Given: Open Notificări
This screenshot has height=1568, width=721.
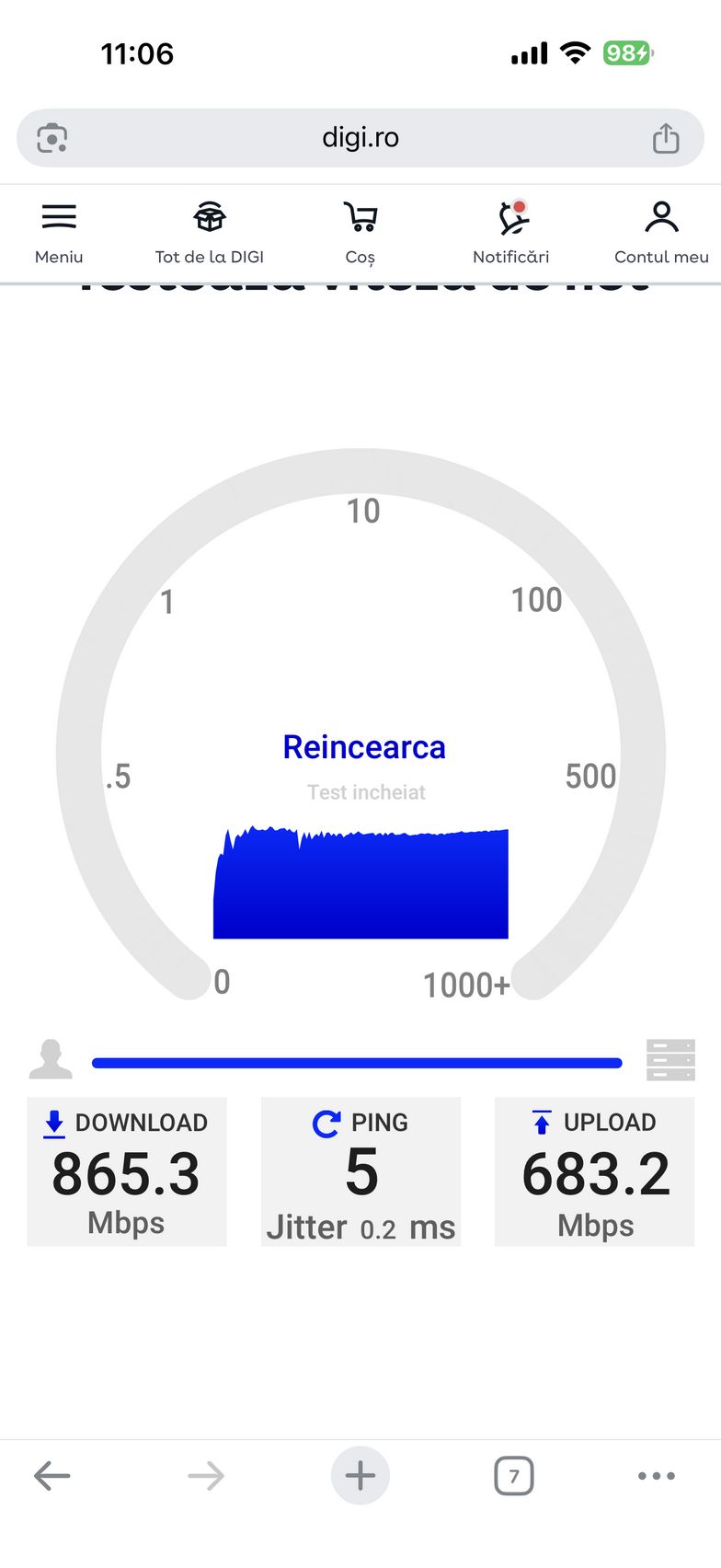Looking at the screenshot, I should coord(511,232).
